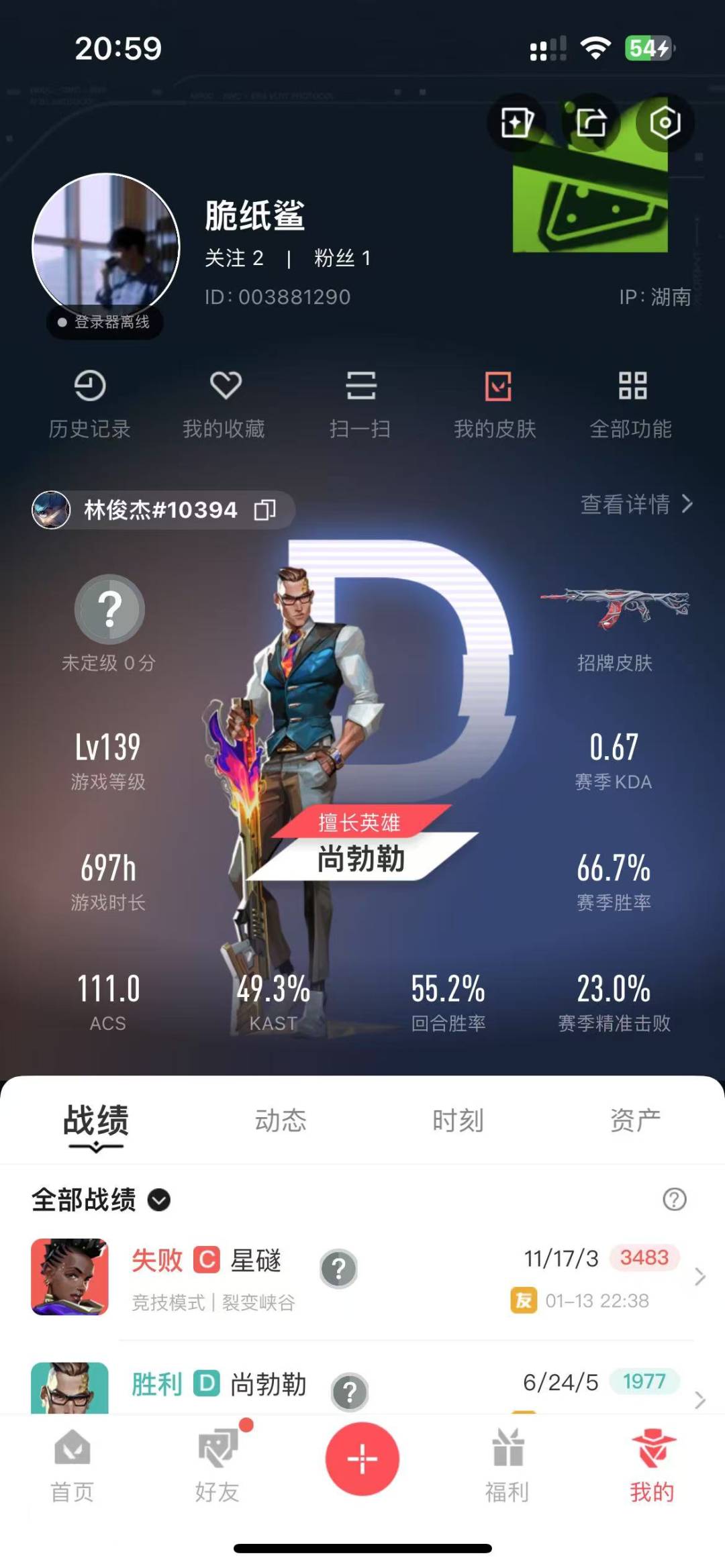Screen dimensions: 725x1568
Task: Open 查看详情 details link
Action: click(x=636, y=504)
